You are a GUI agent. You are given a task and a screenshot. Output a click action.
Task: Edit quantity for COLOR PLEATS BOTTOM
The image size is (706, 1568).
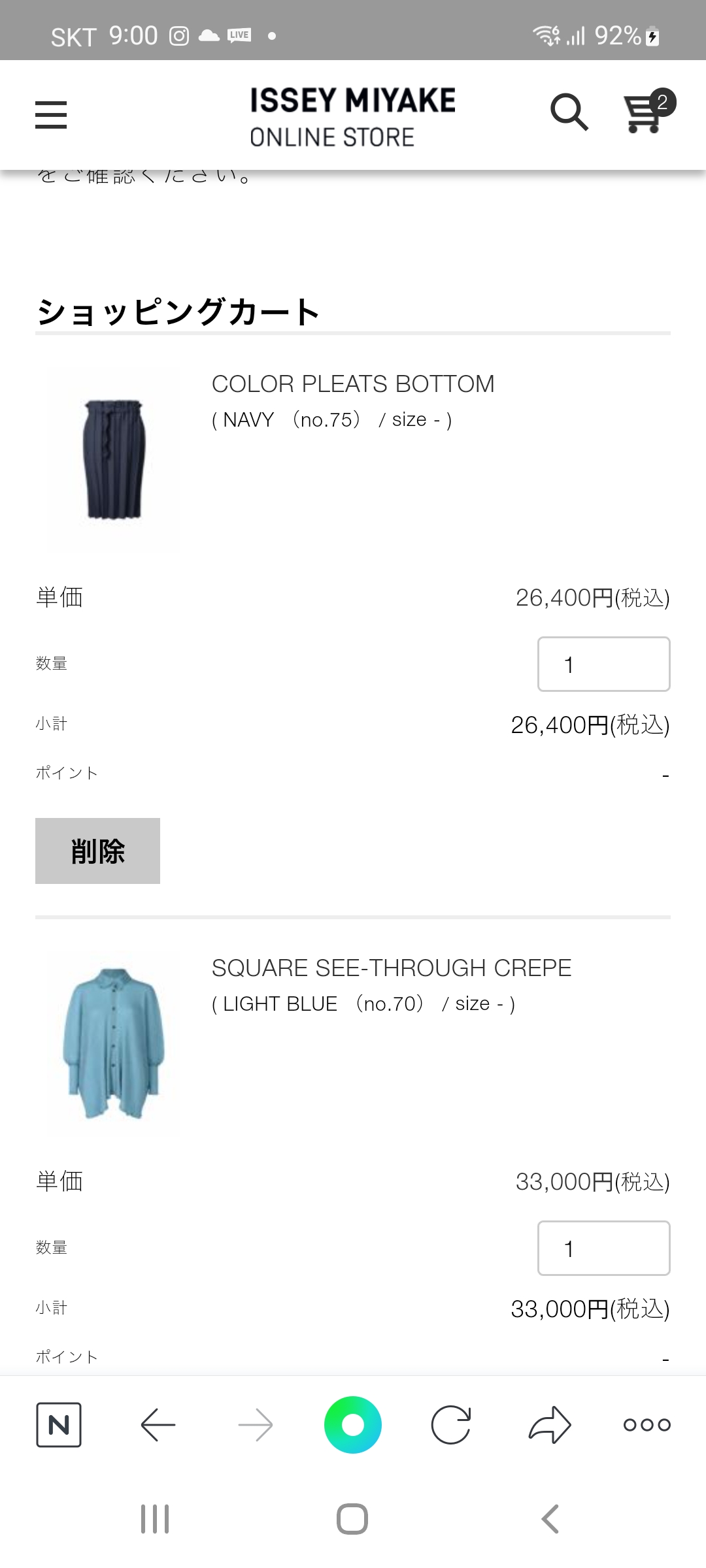pos(603,664)
